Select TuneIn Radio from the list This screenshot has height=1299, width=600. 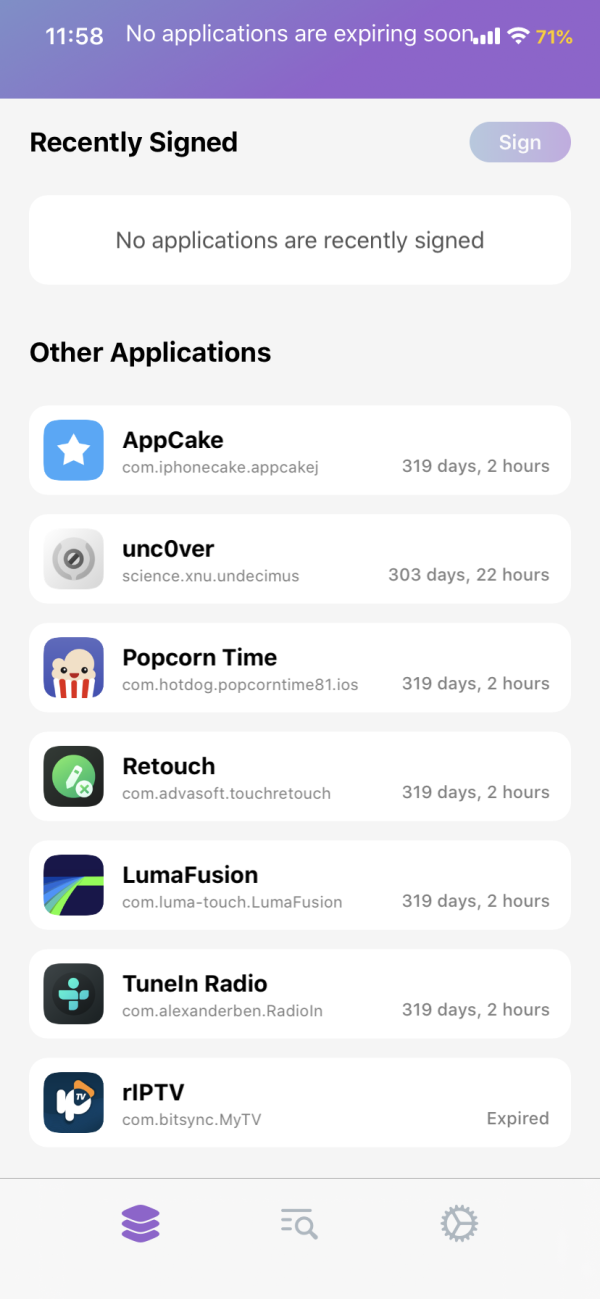point(299,994)
